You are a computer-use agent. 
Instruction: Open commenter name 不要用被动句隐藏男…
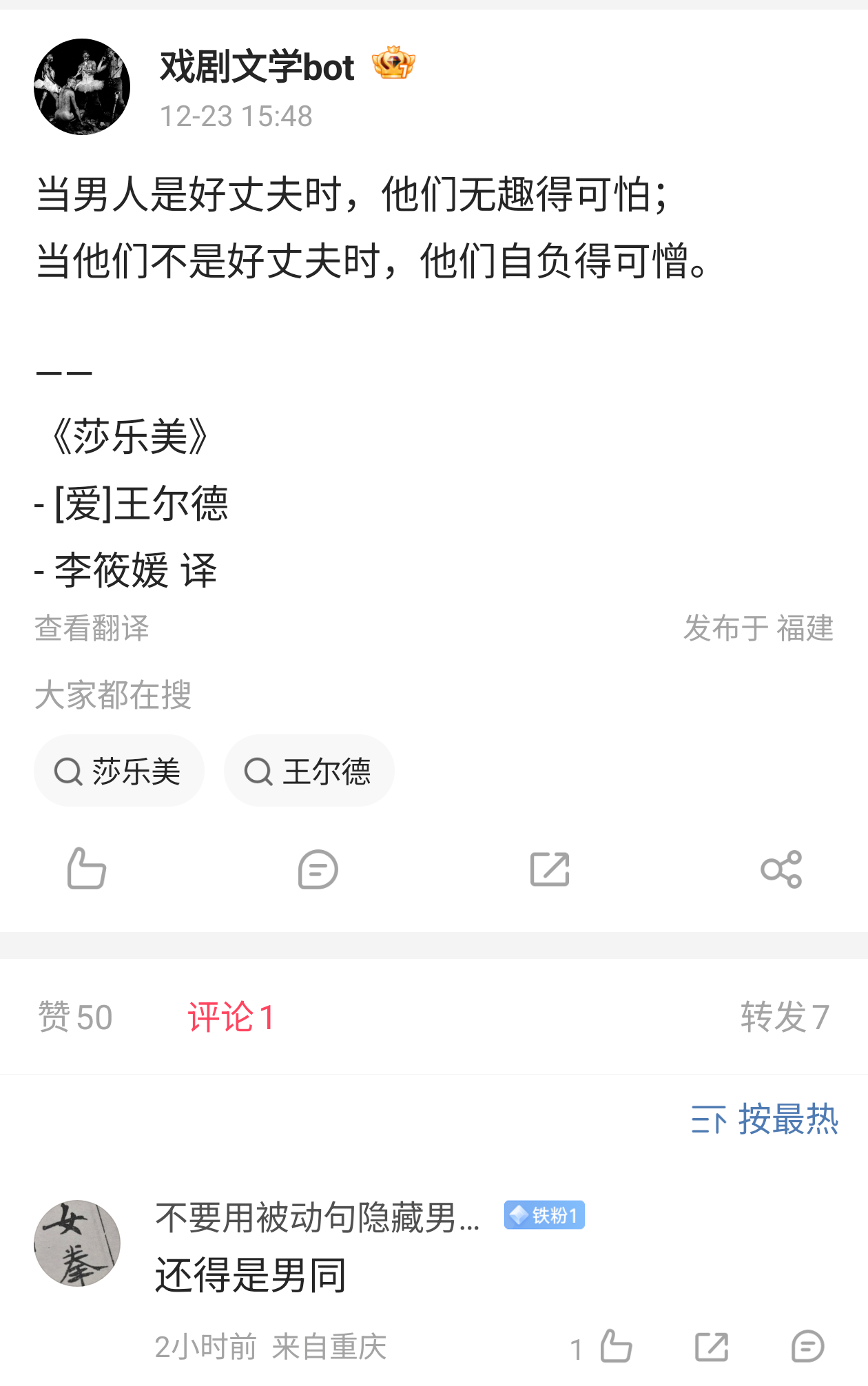(317, 1217)
